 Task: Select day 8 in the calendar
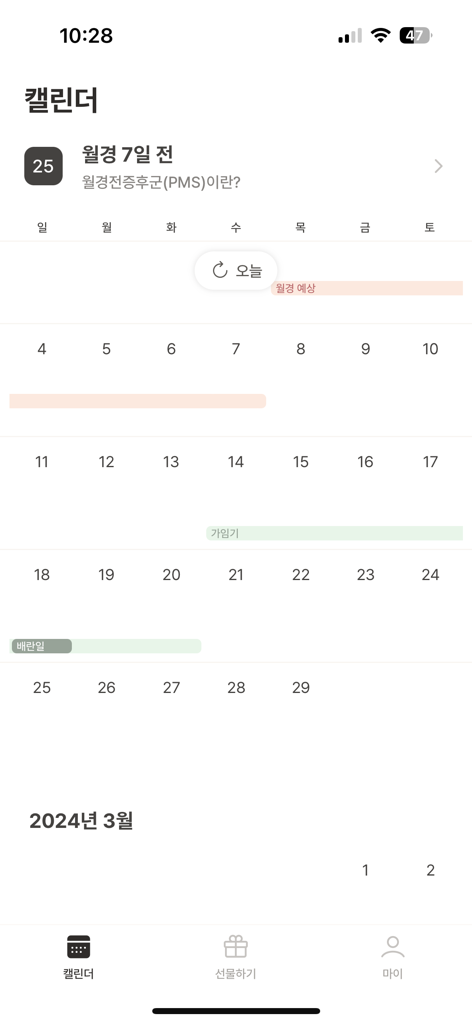click(x=300, y=349)
